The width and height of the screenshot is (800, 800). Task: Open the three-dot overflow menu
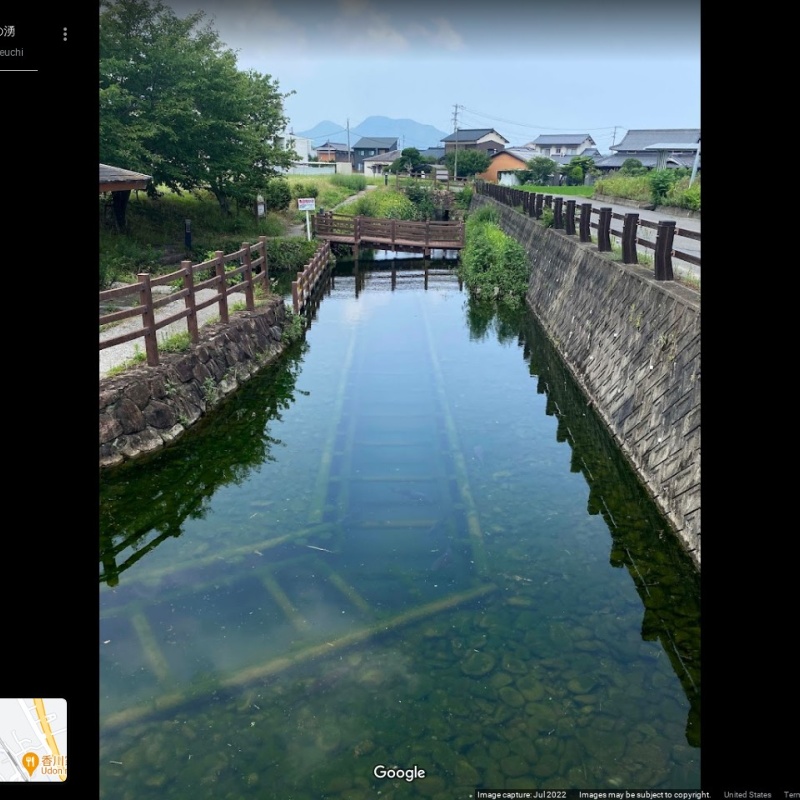(x=65, y=34)
